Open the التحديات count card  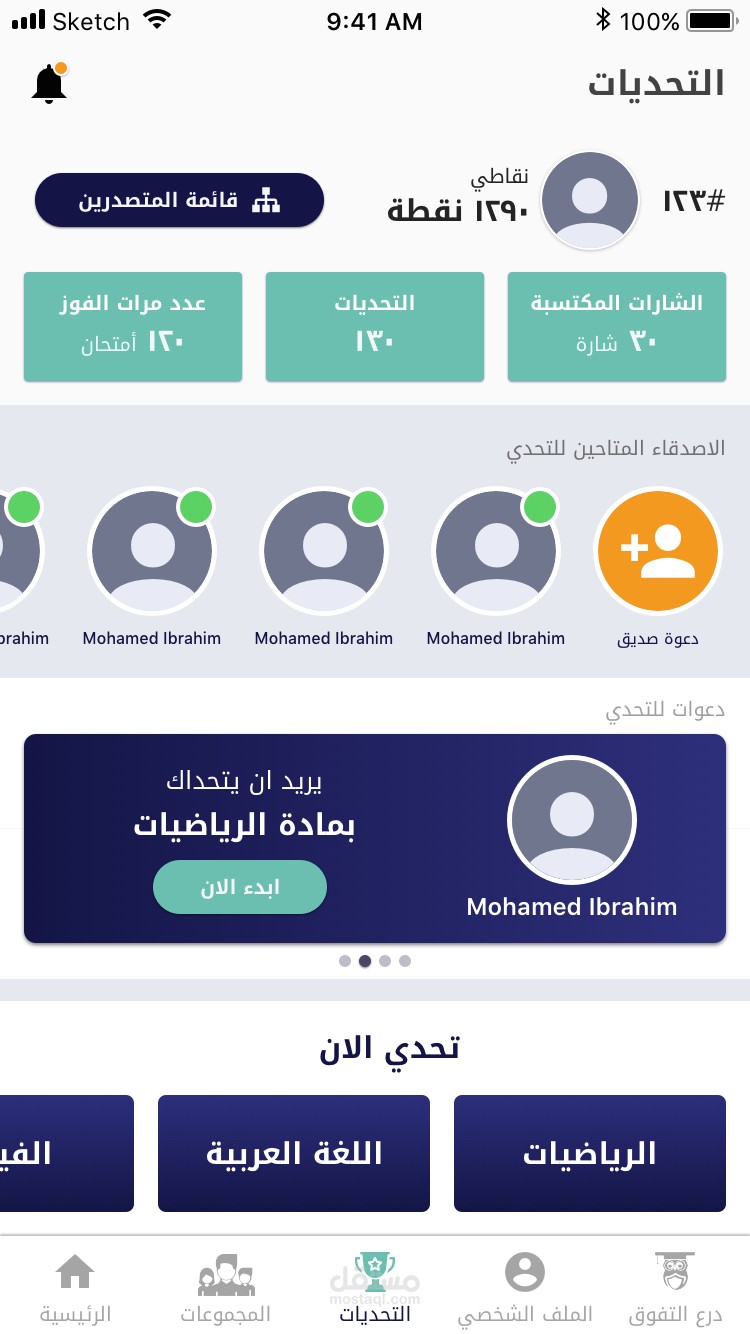coord(375,327)
